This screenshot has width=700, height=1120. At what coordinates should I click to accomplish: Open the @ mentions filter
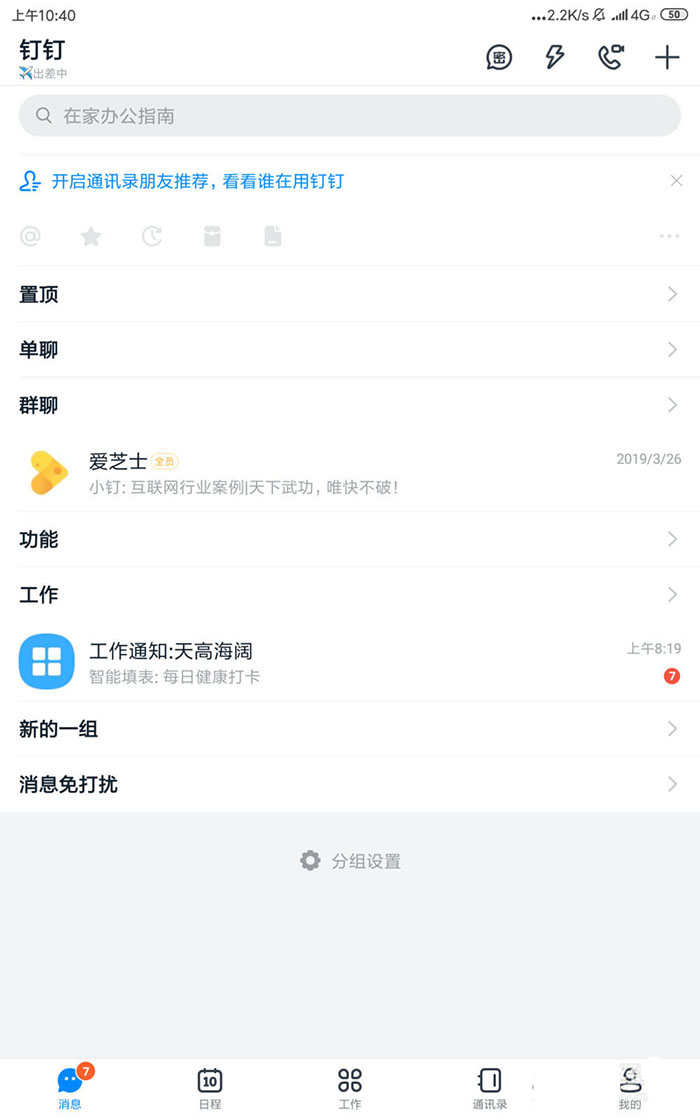31,236
